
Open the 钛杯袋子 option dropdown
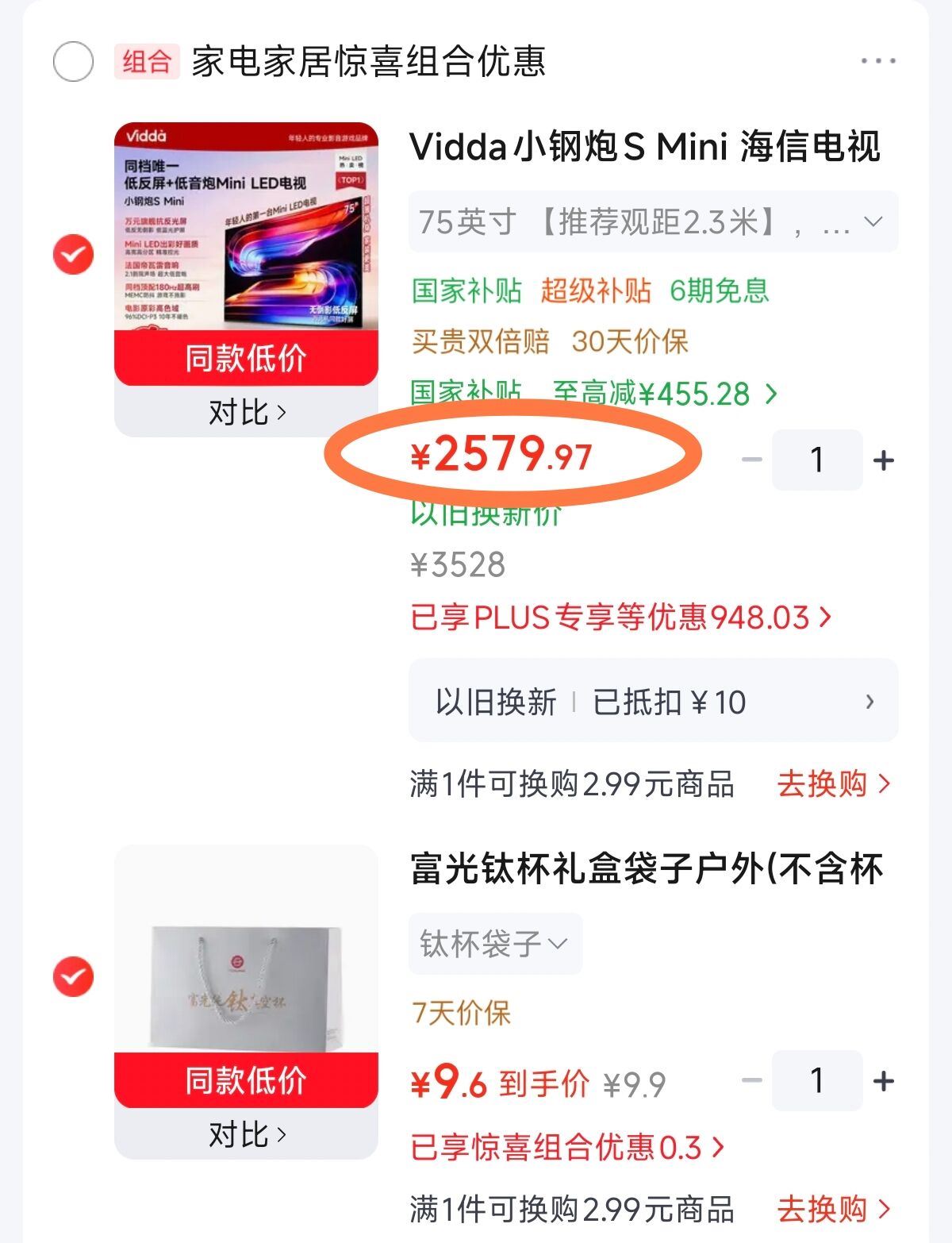pos(495,944)
